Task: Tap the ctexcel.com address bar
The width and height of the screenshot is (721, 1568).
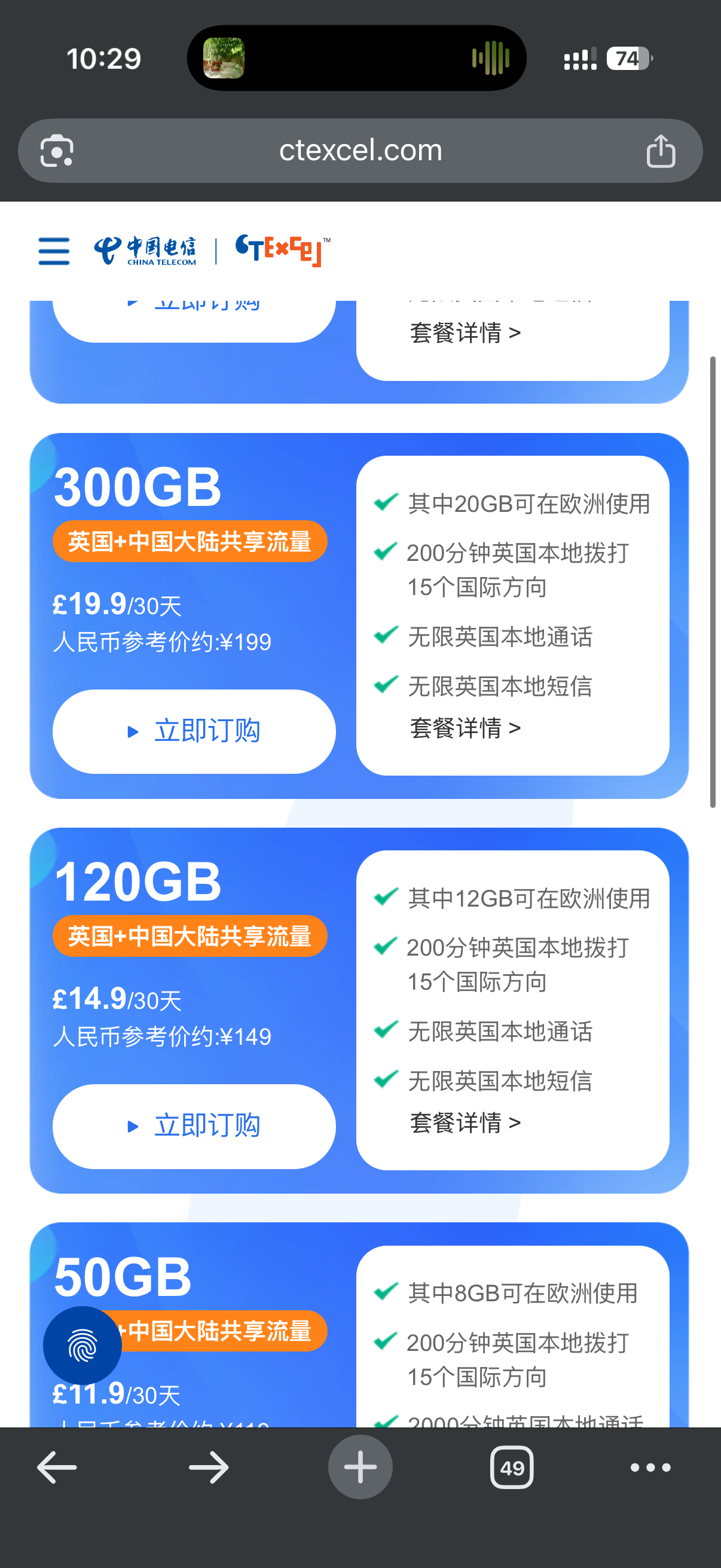Action: coord(360,150)
